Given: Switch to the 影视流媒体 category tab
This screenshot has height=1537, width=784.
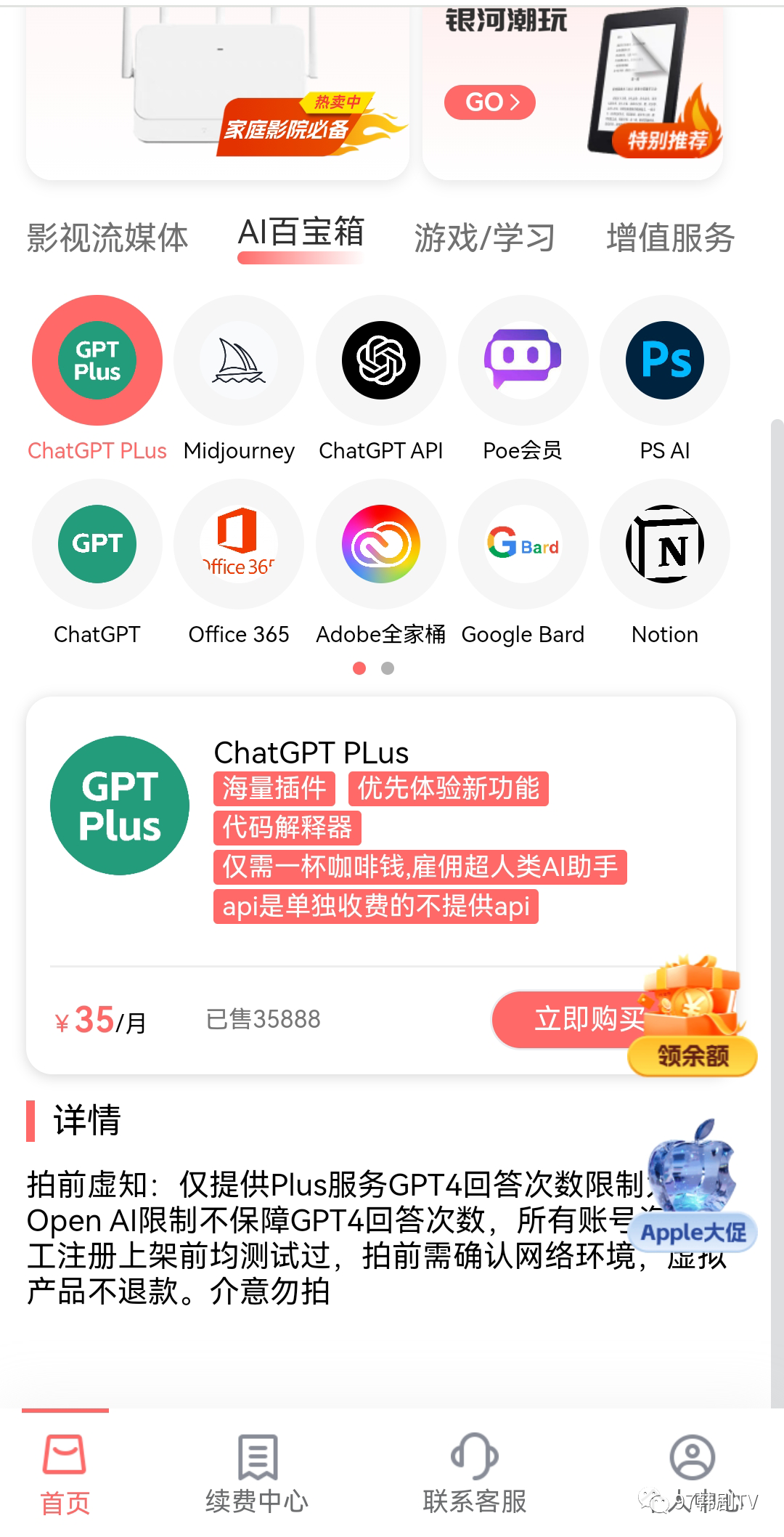Looking at the screenshot, I should 107,238.
